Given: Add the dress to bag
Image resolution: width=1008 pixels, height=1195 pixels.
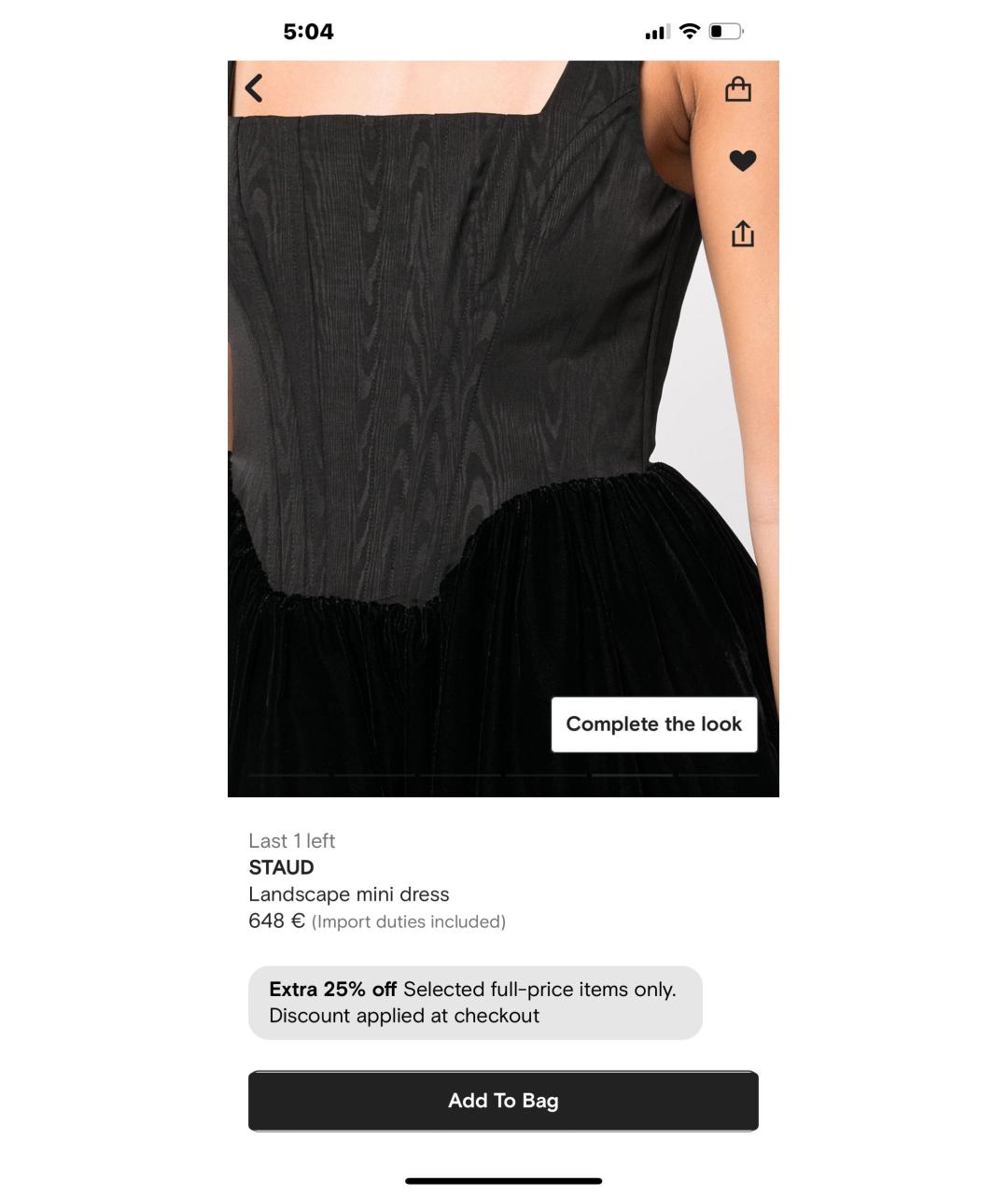Looking at the screenshot, I should [x=503, y=1101].
